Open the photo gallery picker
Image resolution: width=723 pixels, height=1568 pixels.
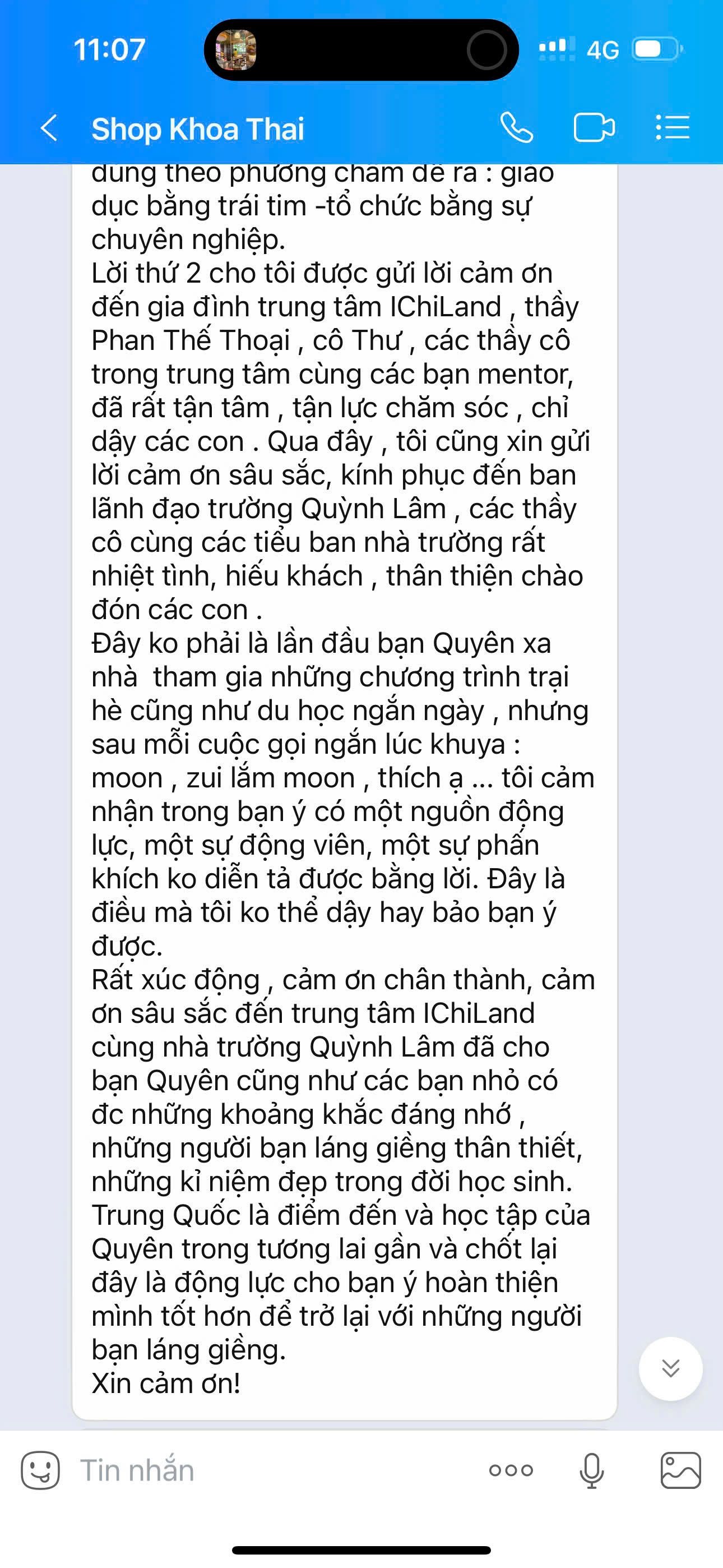point(680,1470)
